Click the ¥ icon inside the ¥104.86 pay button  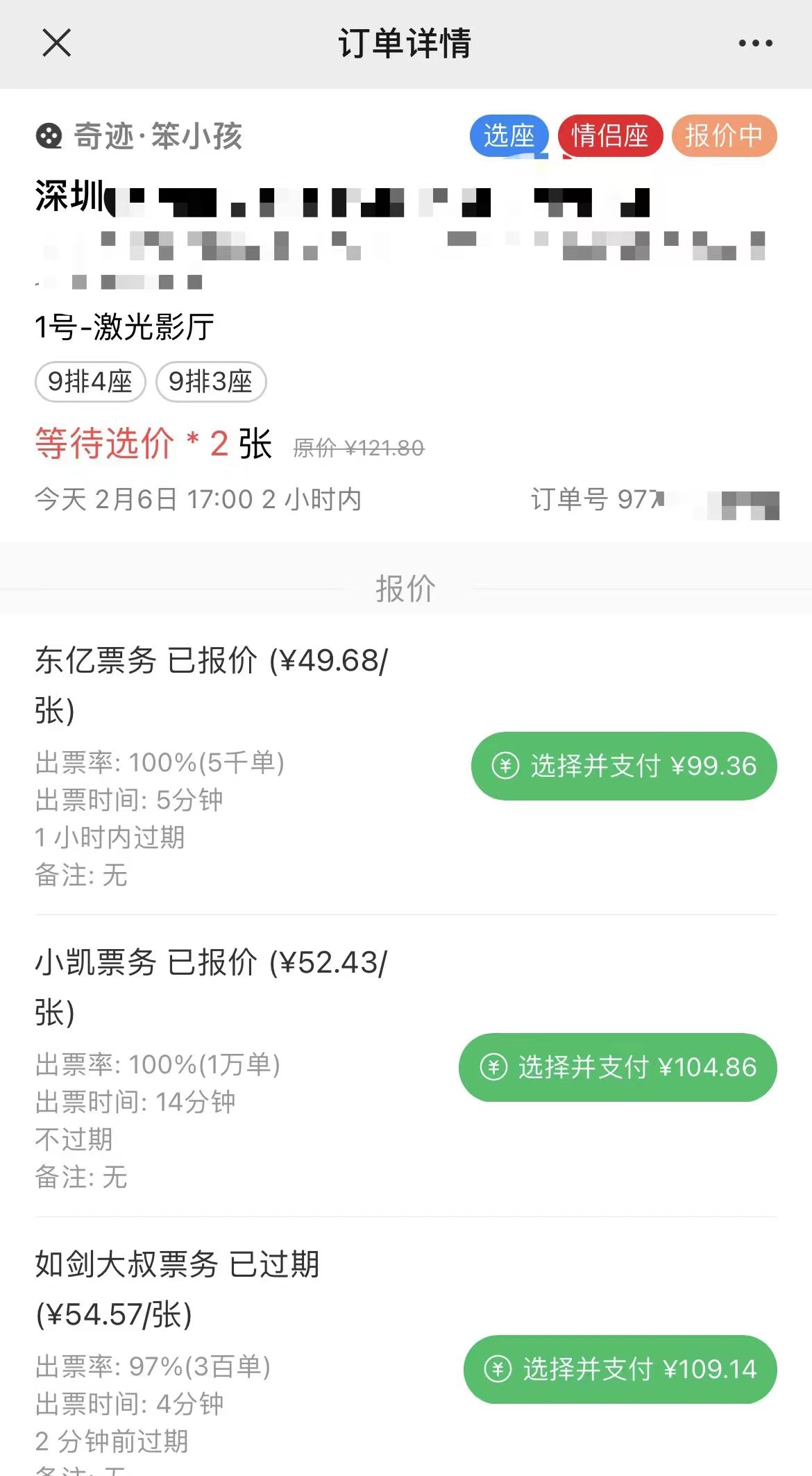[493, 1068]
